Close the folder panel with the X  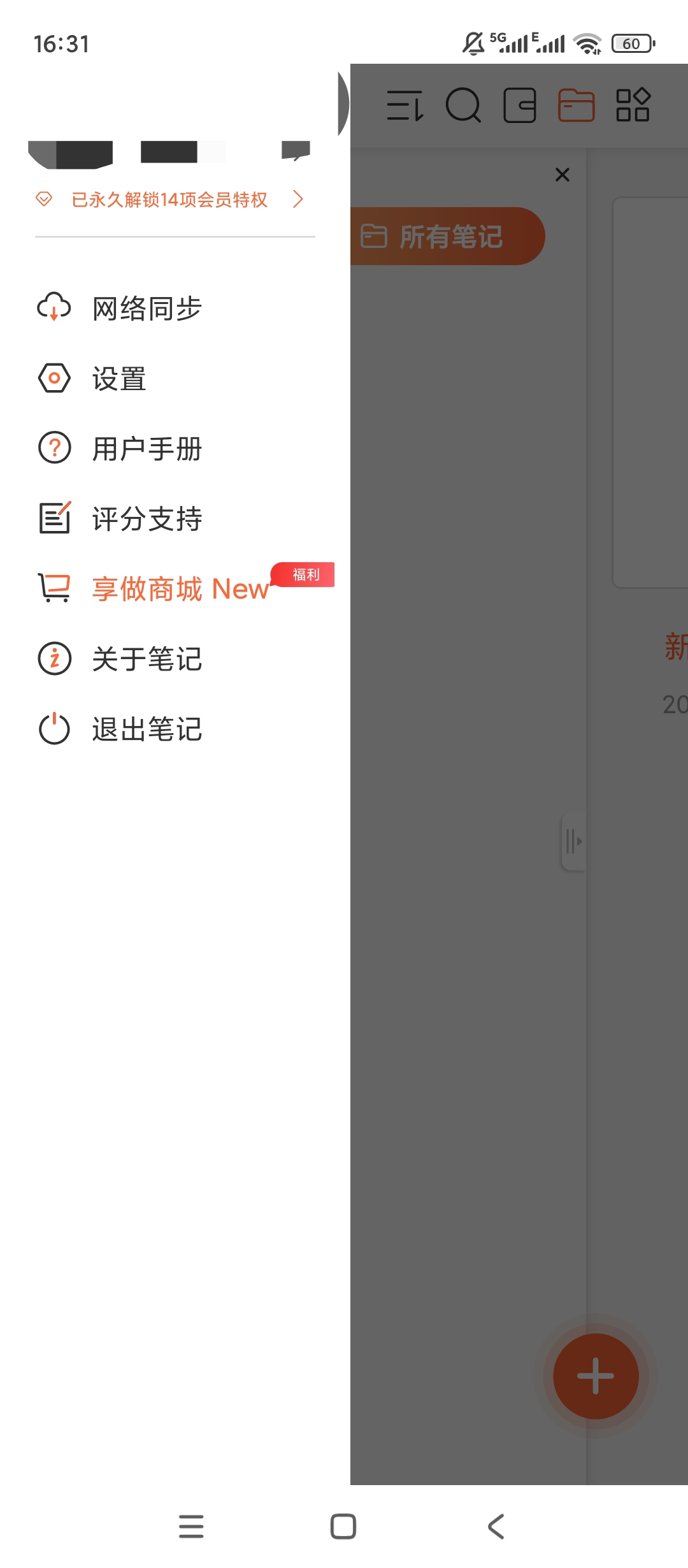(562, 175)
